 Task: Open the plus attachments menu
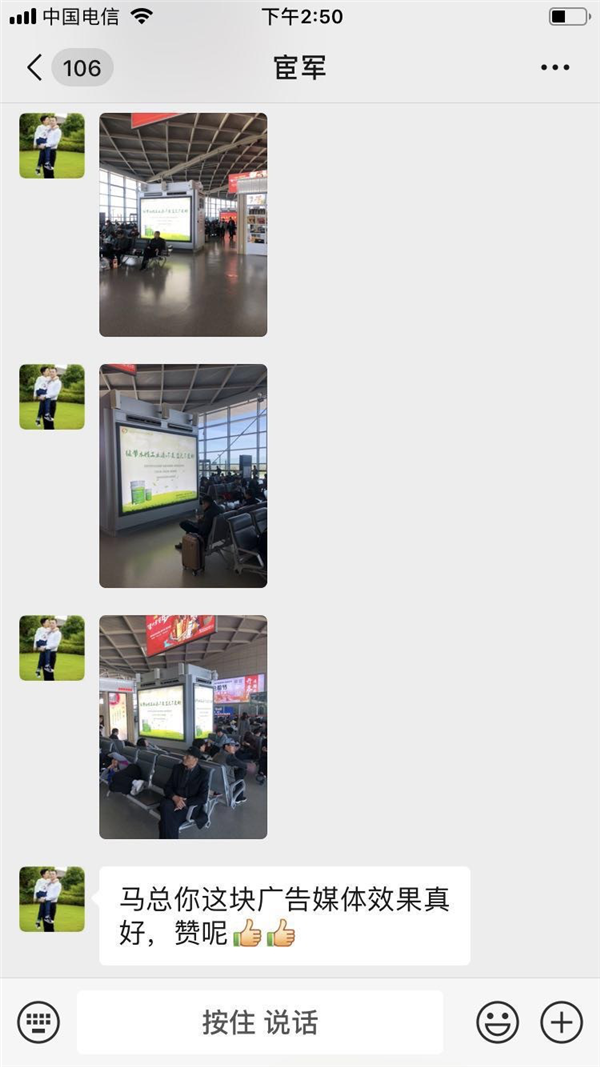pyautogui.click(x=561, y=1022)
